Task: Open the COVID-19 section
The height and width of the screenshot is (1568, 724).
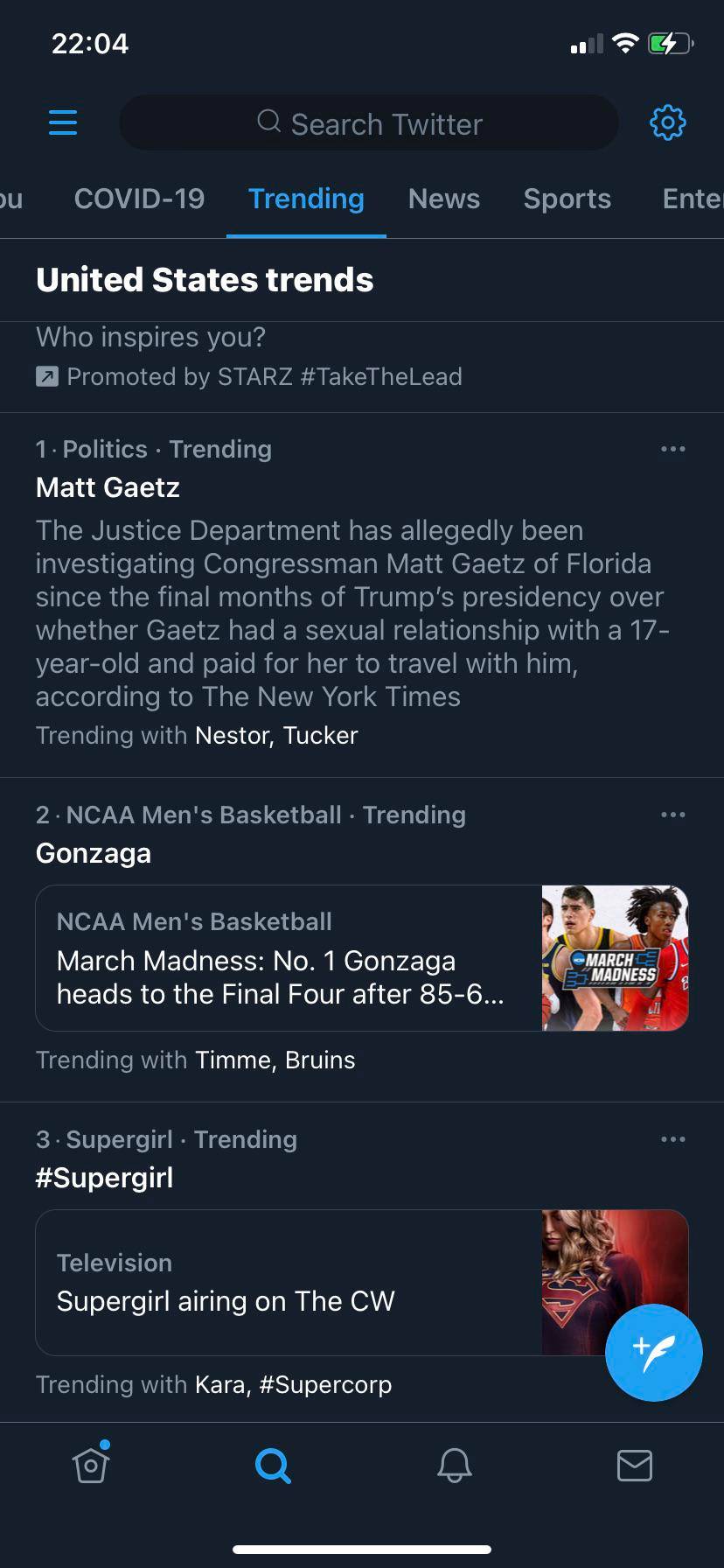Action: (x=138, y=199)
